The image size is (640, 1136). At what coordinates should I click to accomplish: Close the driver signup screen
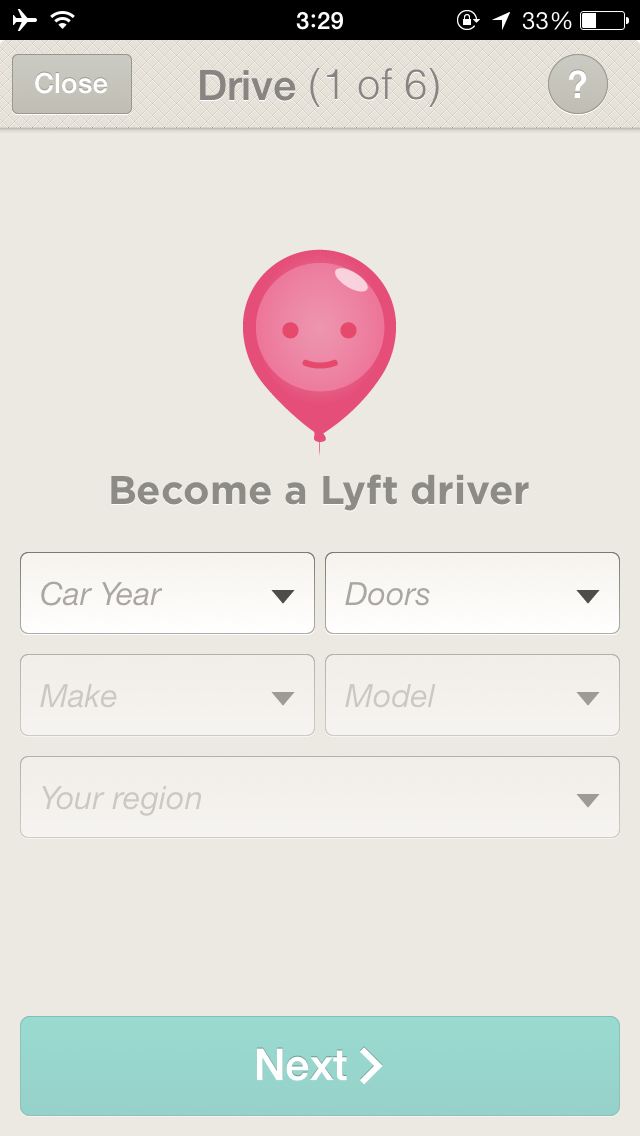[x=71, y=84]
